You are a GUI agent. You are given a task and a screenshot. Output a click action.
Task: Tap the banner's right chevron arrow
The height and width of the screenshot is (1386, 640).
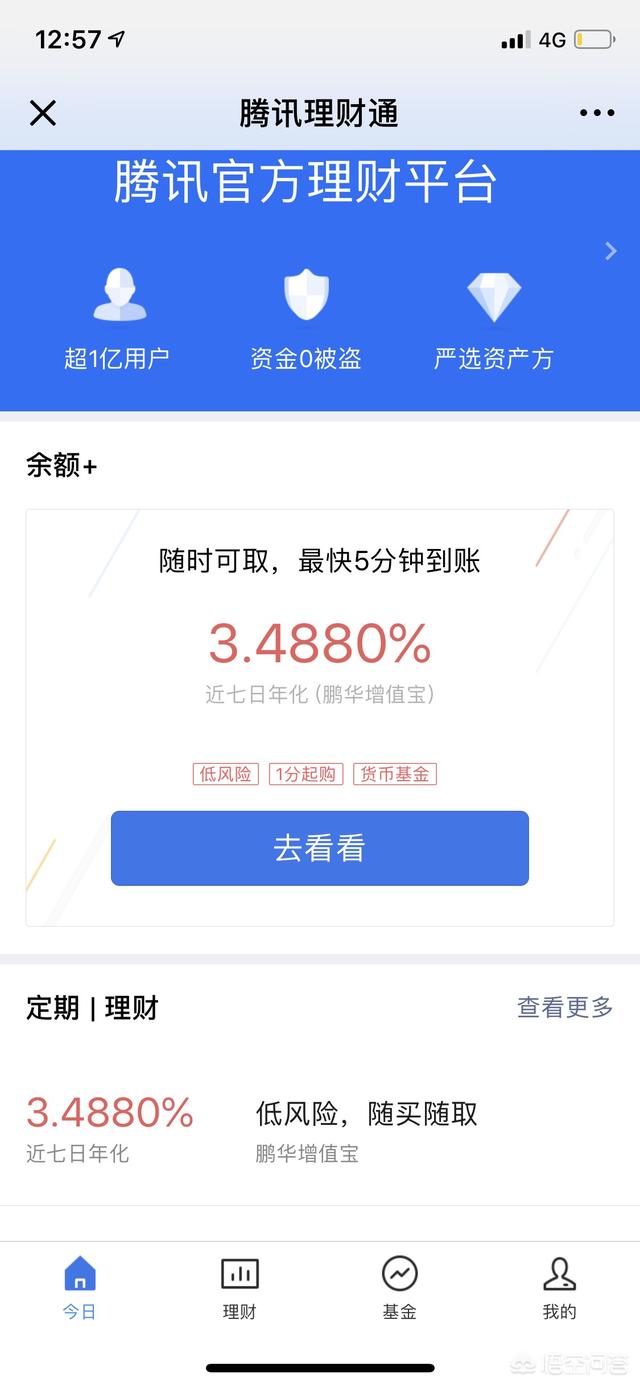coord(611,252)
